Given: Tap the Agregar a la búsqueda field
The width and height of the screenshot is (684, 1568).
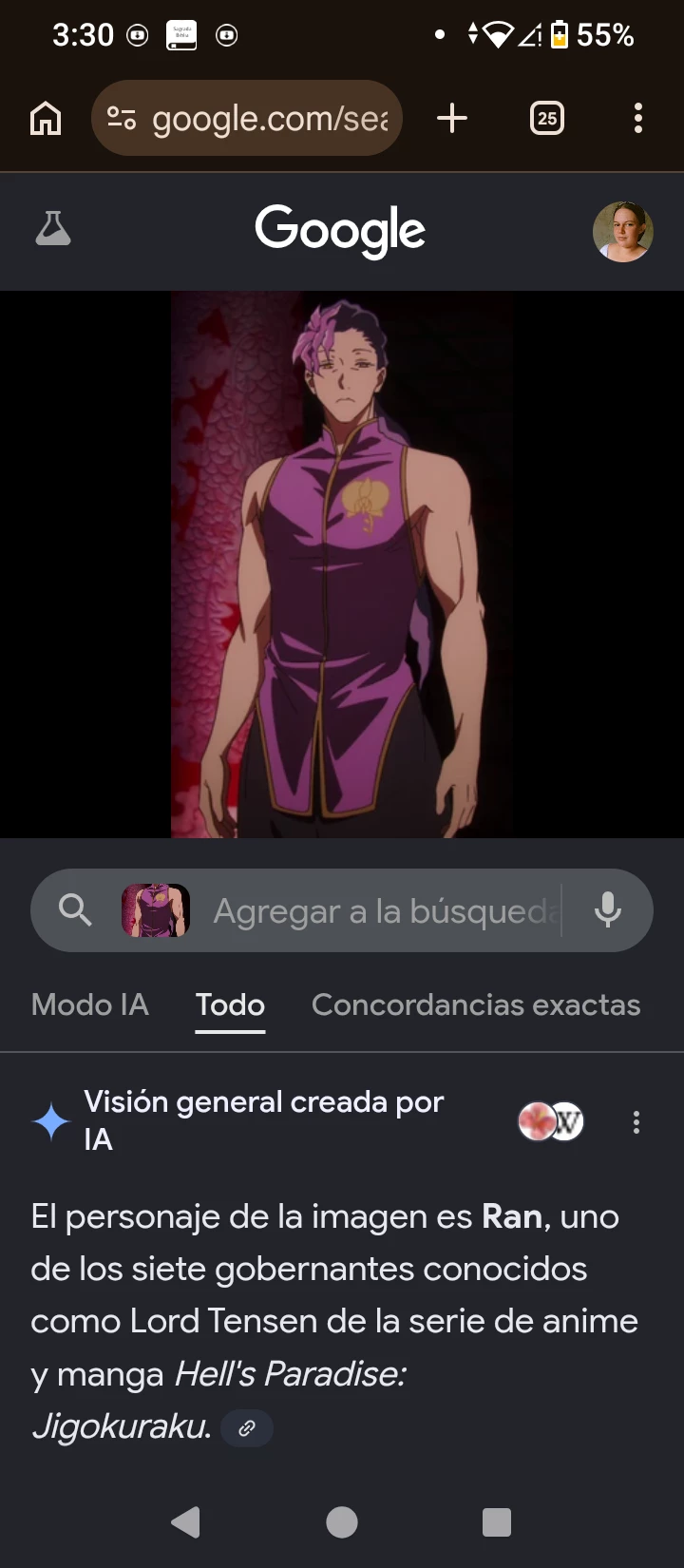Looking at the screenshot, I should pyautogui.click(x=385, y=911).
